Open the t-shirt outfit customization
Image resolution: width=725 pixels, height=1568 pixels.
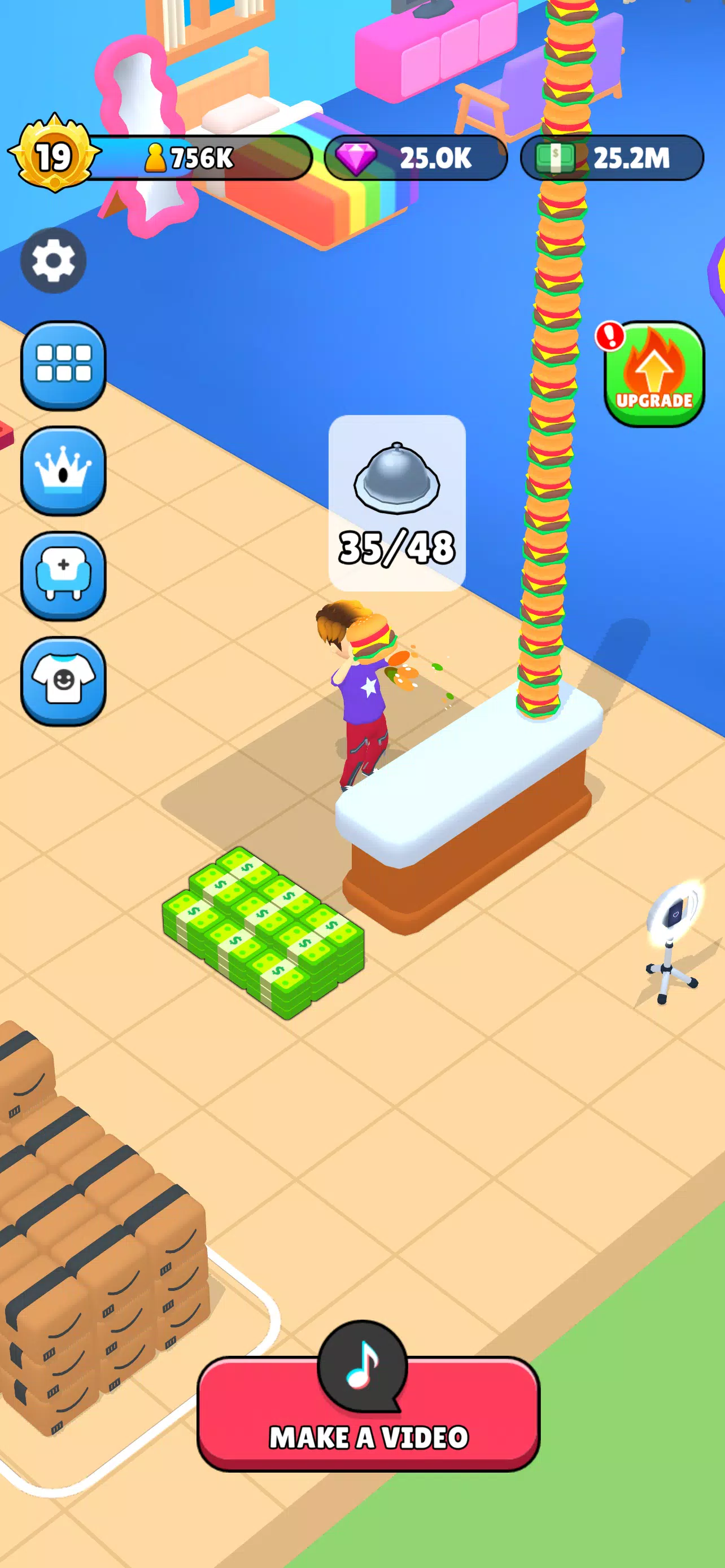pos(63,681)
